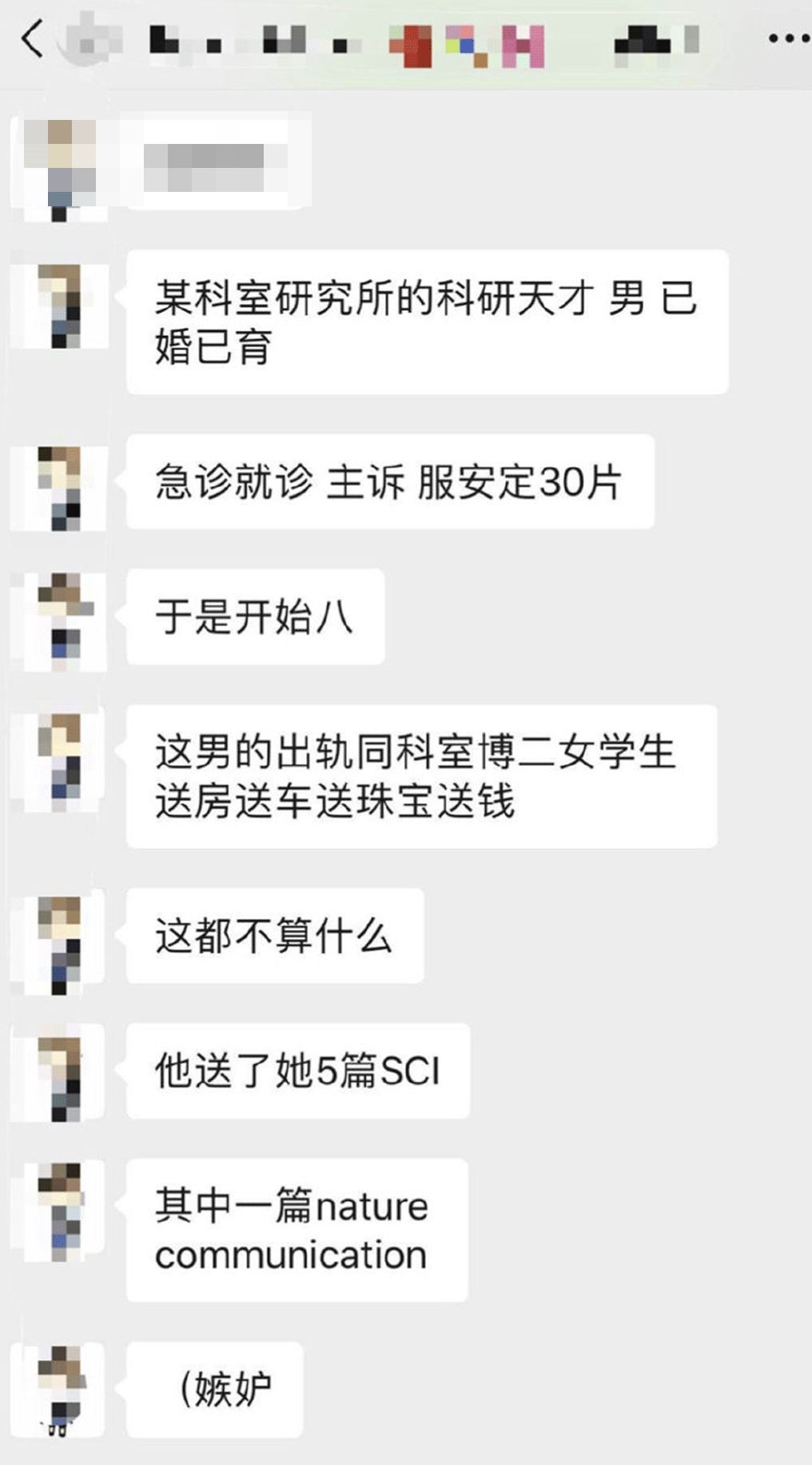View profile from avatar beside '这都不算什么'

click(60, 942)
